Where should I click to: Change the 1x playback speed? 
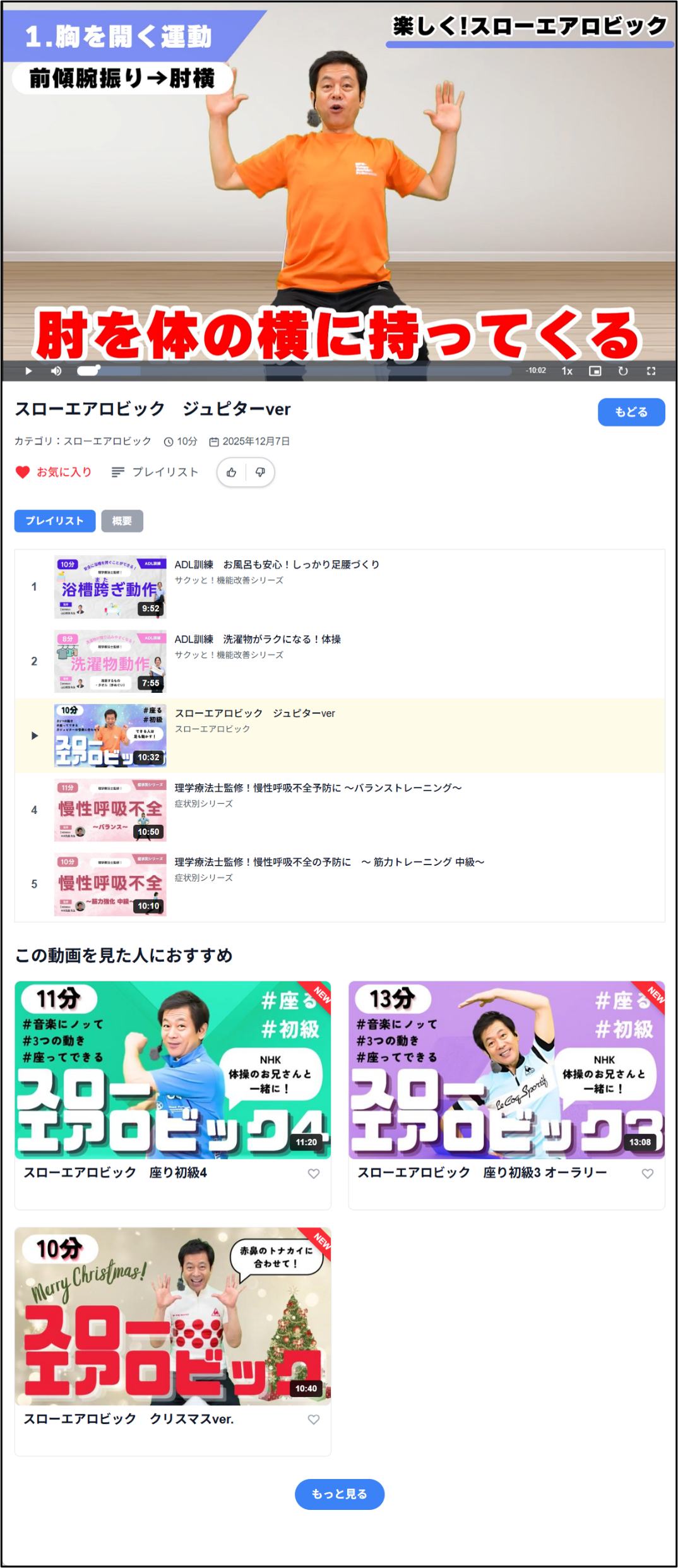click(x=567, y=371)
